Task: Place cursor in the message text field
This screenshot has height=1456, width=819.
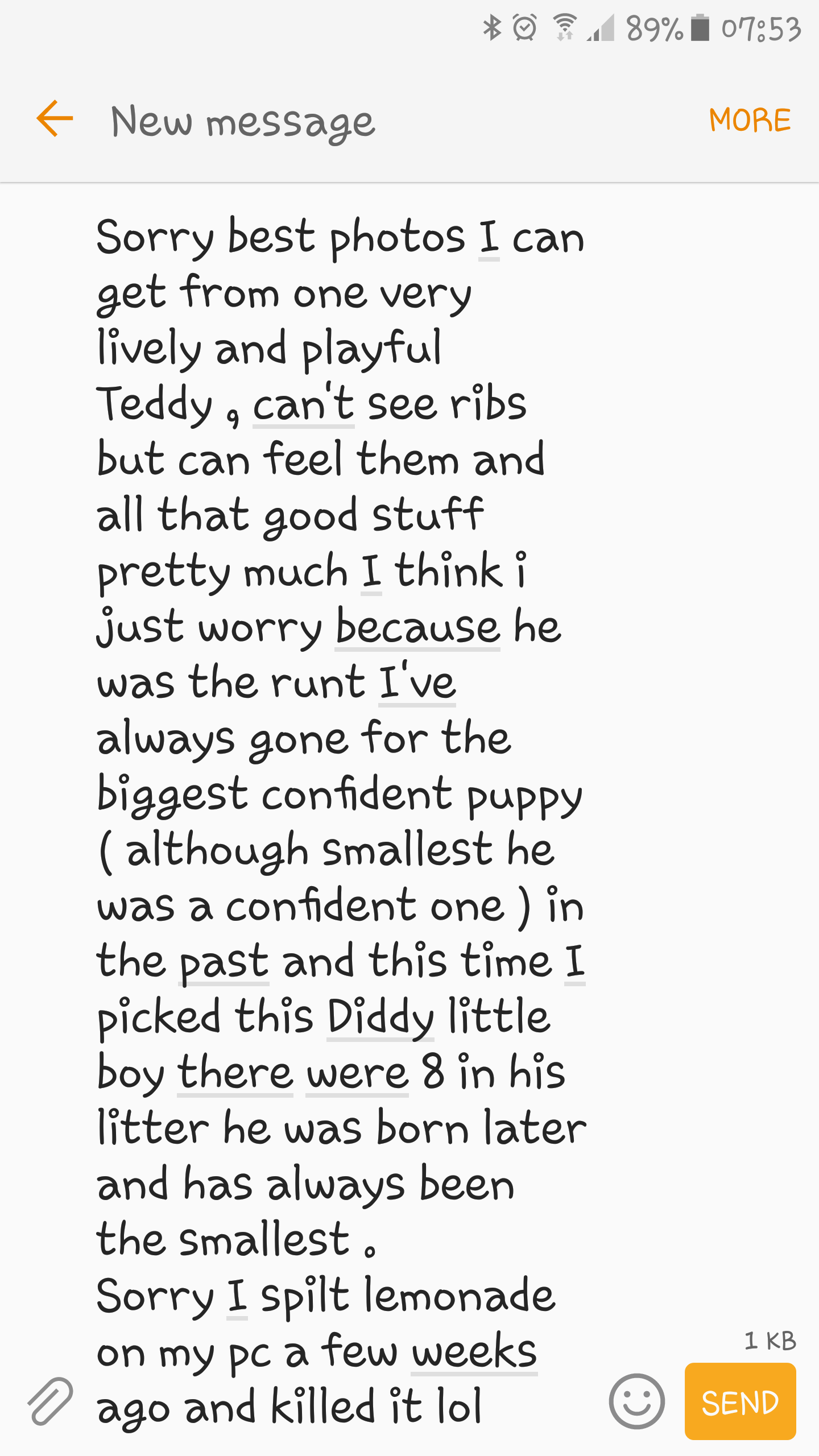Action: point(341,796)
